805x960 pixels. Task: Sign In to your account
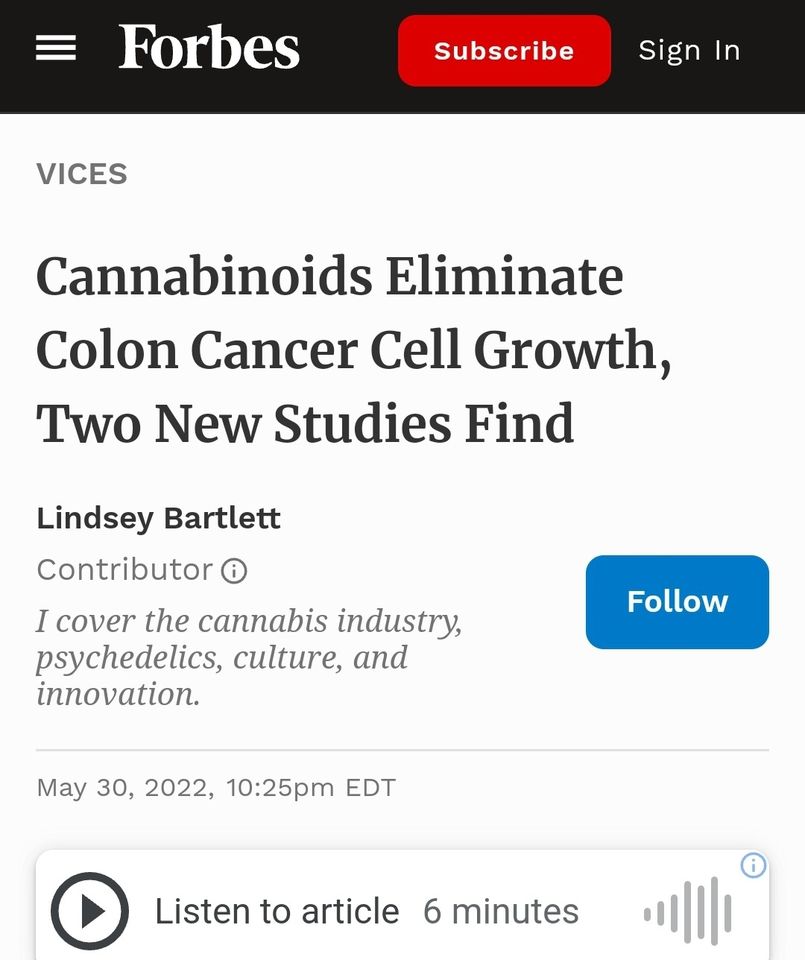(x=689, y=51)
